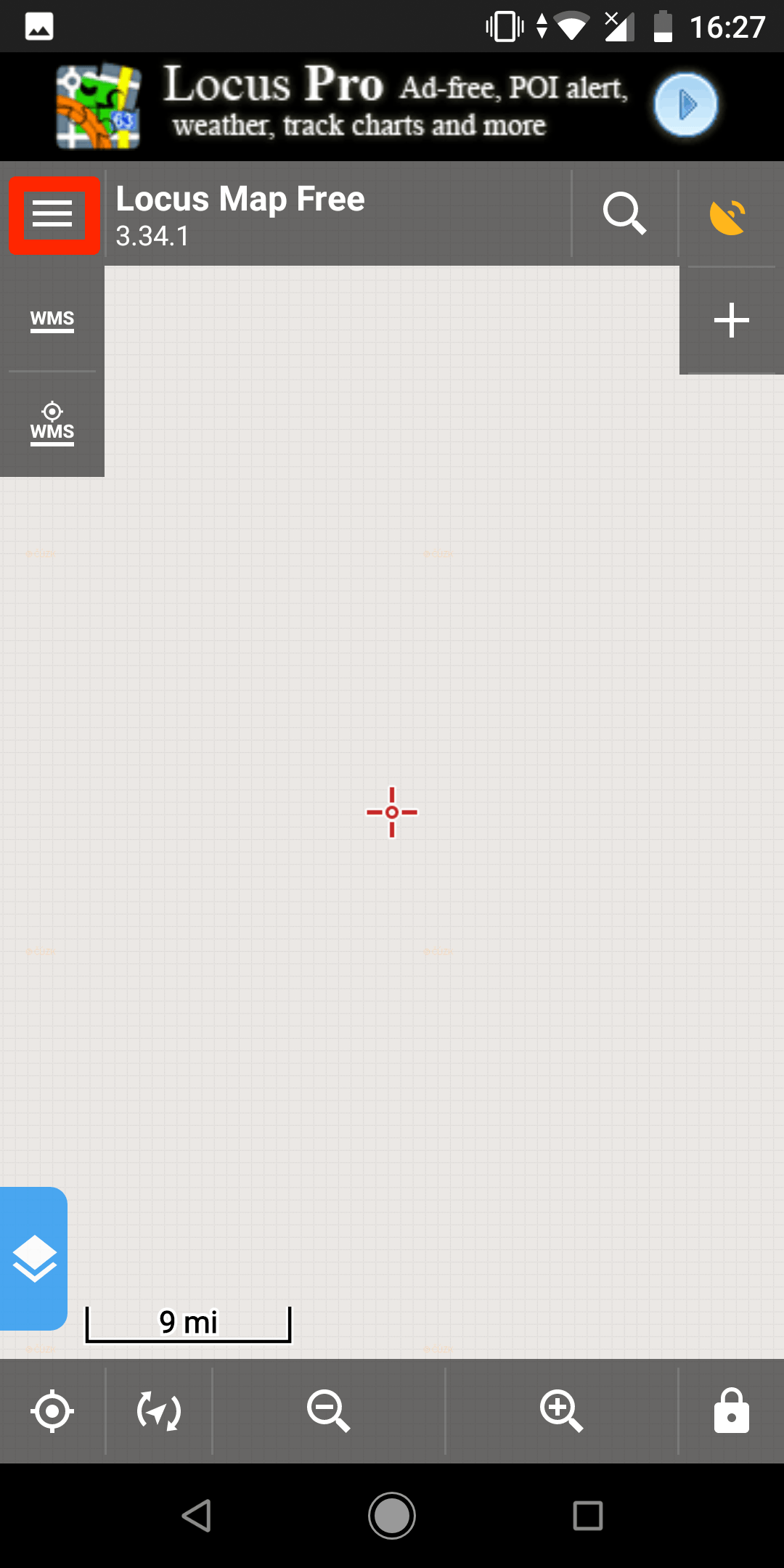Open the hamburger main menu
Viewport: 784px width, 1568px height.
(x=53, y=215)
